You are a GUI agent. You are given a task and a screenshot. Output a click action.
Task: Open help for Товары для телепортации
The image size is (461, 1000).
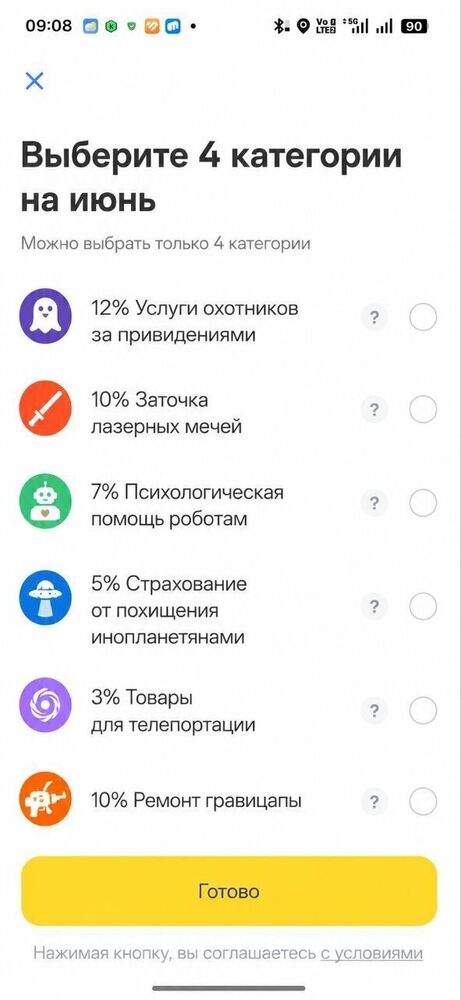[x=375, y=710]
